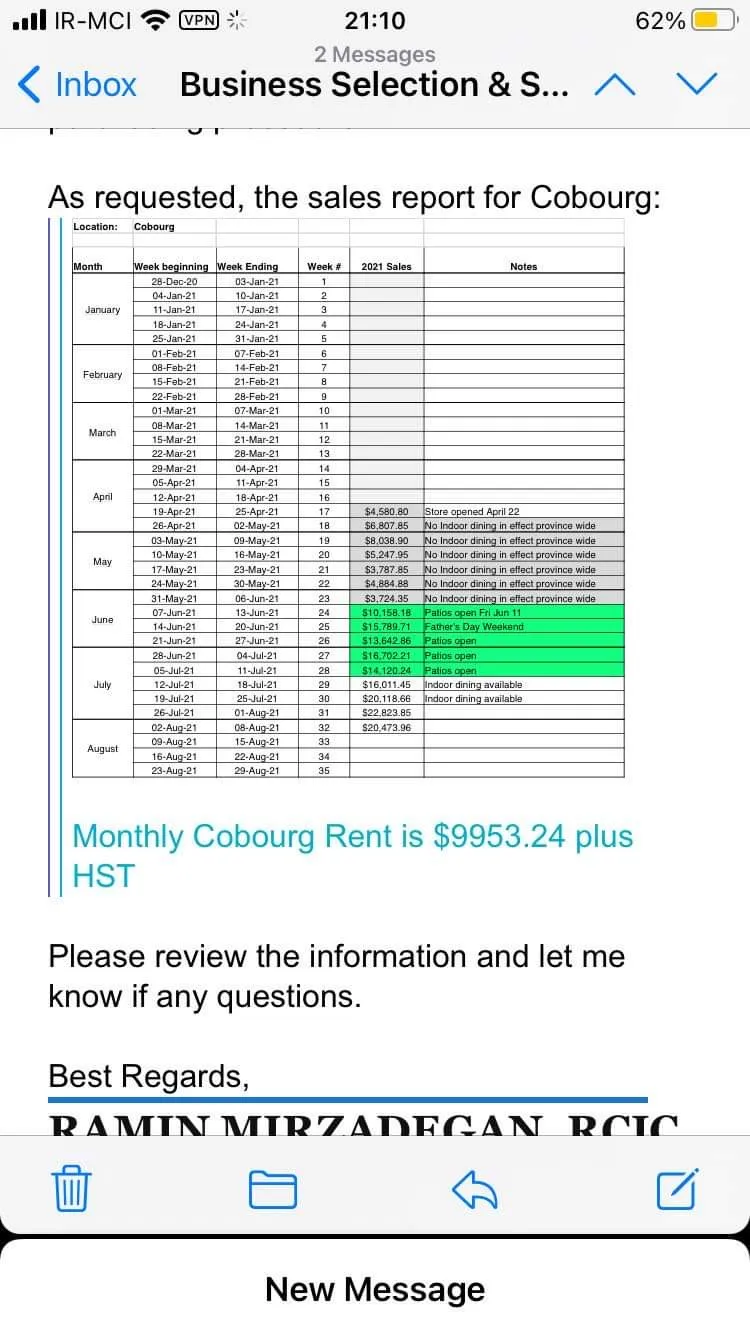Compose a new email
The width and height of the screenshot is (750, 1334).
pos(677,1188)
